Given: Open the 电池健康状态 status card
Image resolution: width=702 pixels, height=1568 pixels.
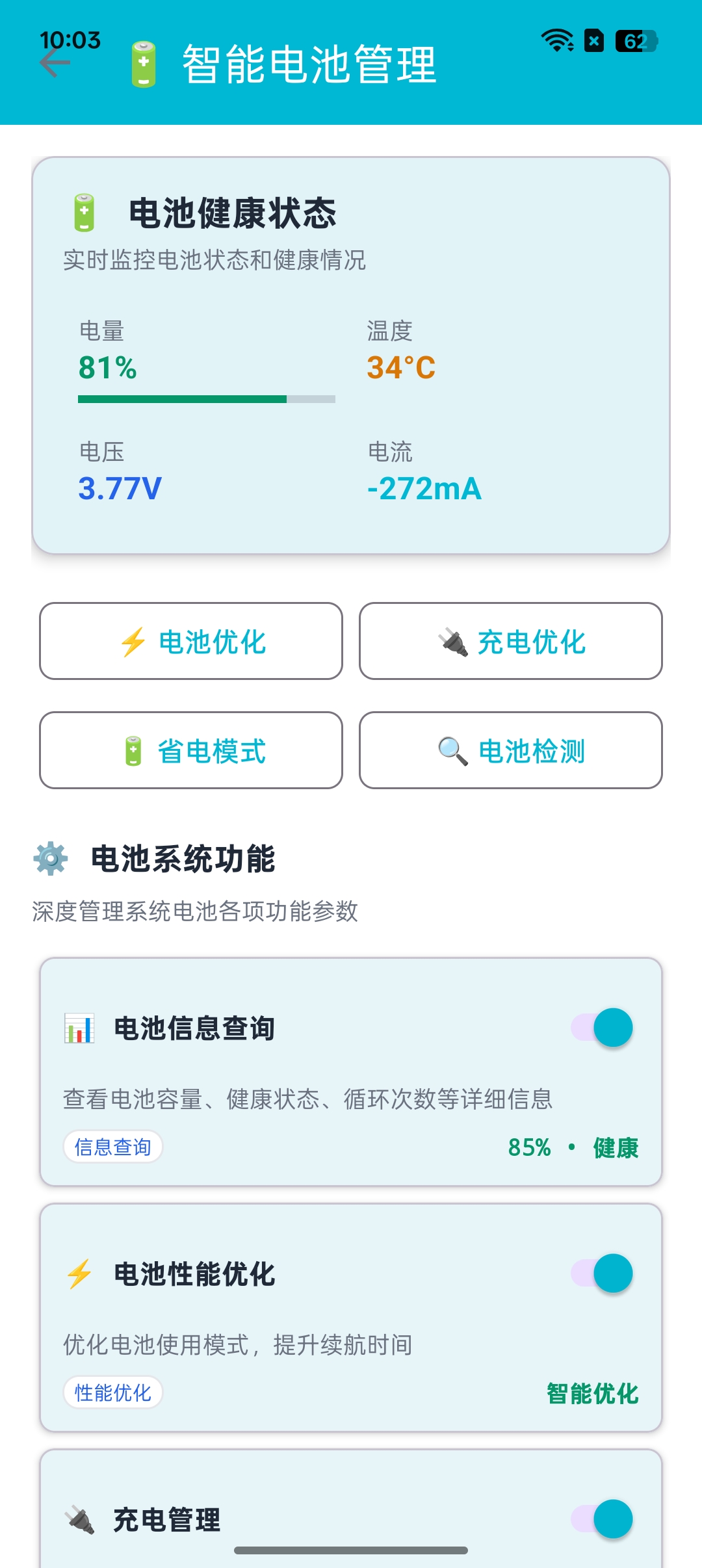Looking at the screenshot, I should 351,354.
